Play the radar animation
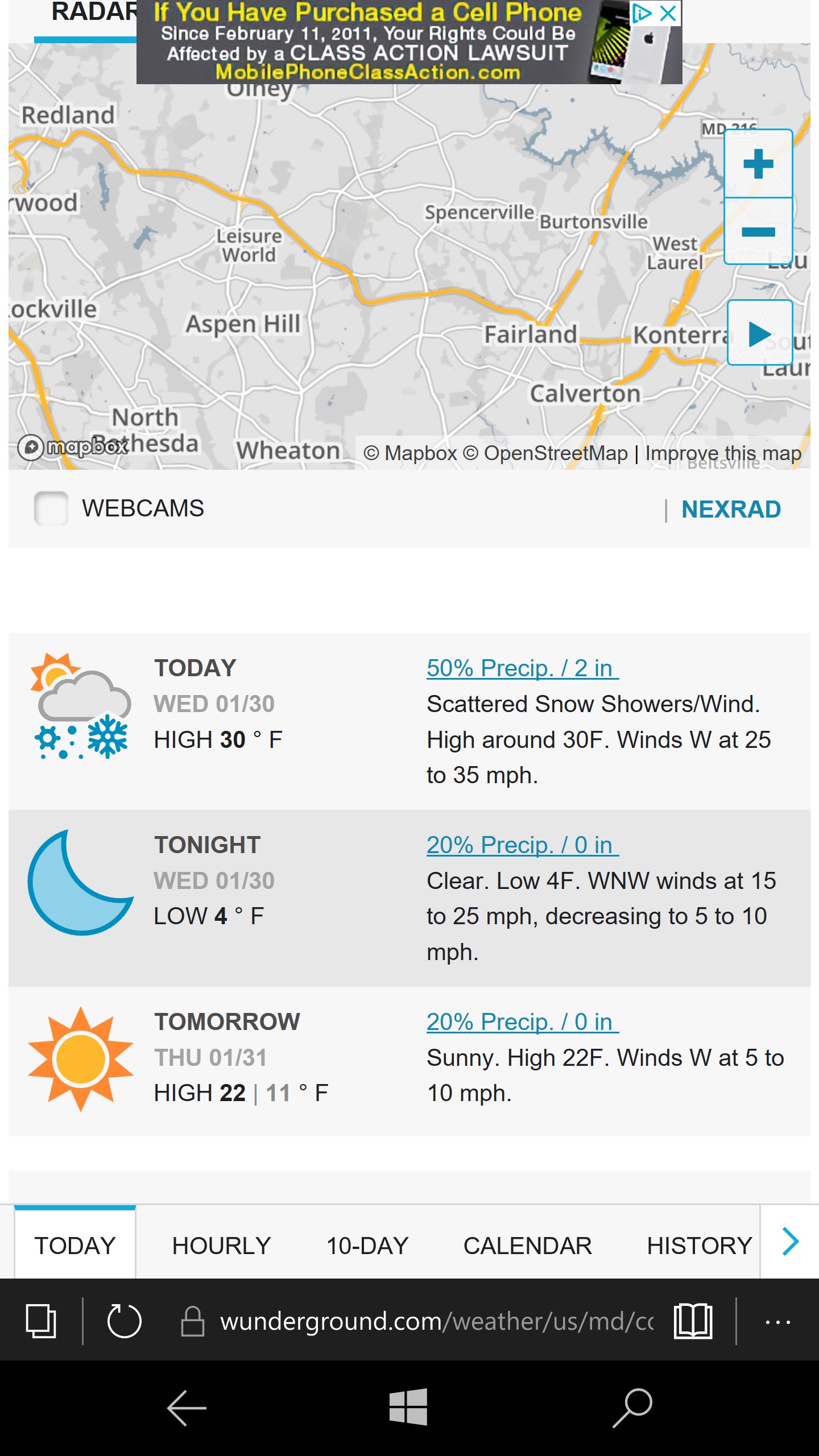 pyautogui.click(x=760, y=333)
